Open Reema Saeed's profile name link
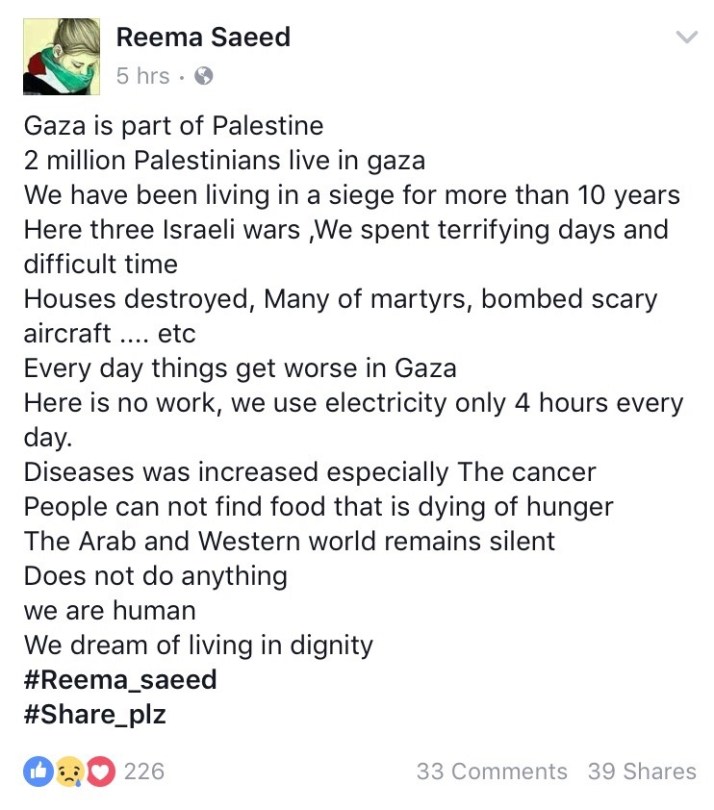Screen dimensions: 714x810 tap(203, 37)
